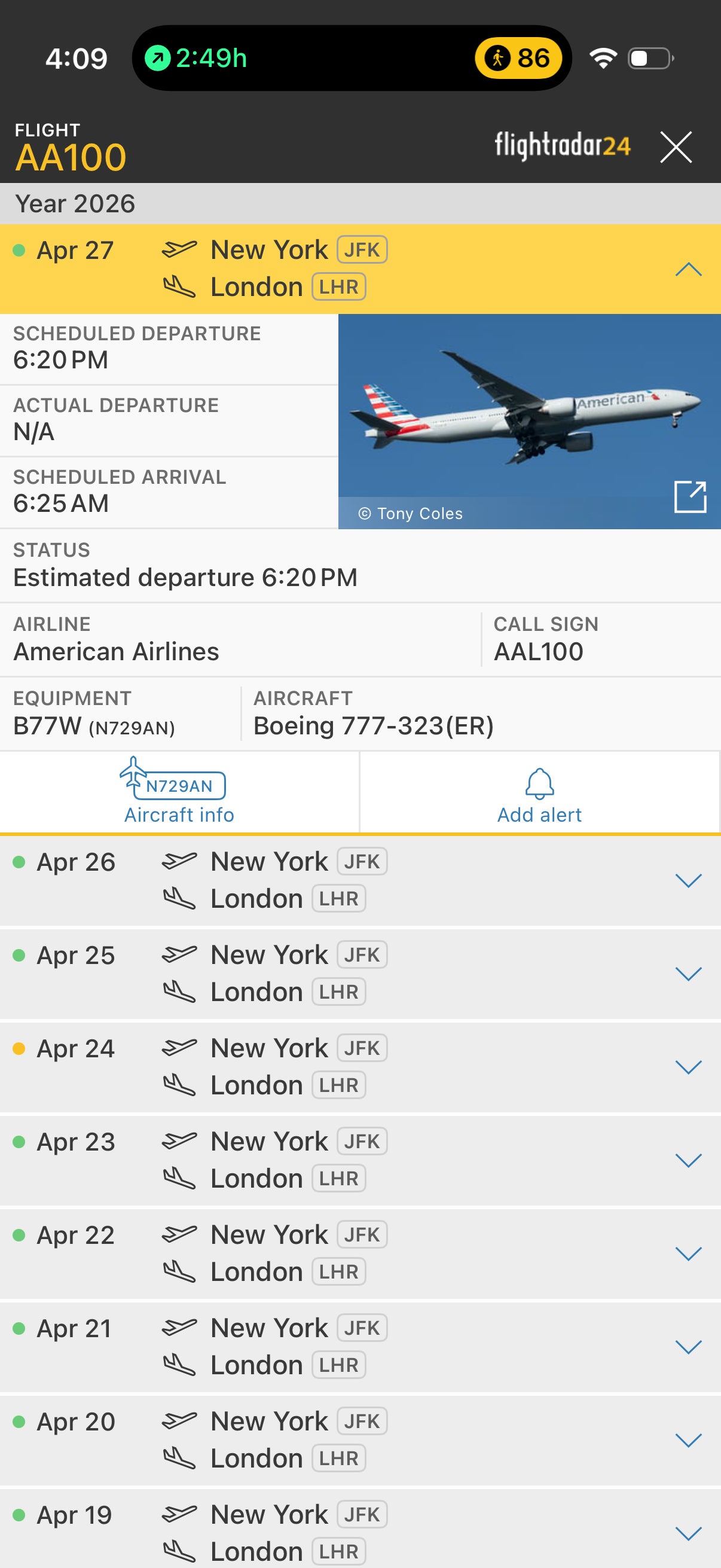Screen dimensions: 721x1568
Task: Open the Tony Coles photo credit
Action: (411, 513)
